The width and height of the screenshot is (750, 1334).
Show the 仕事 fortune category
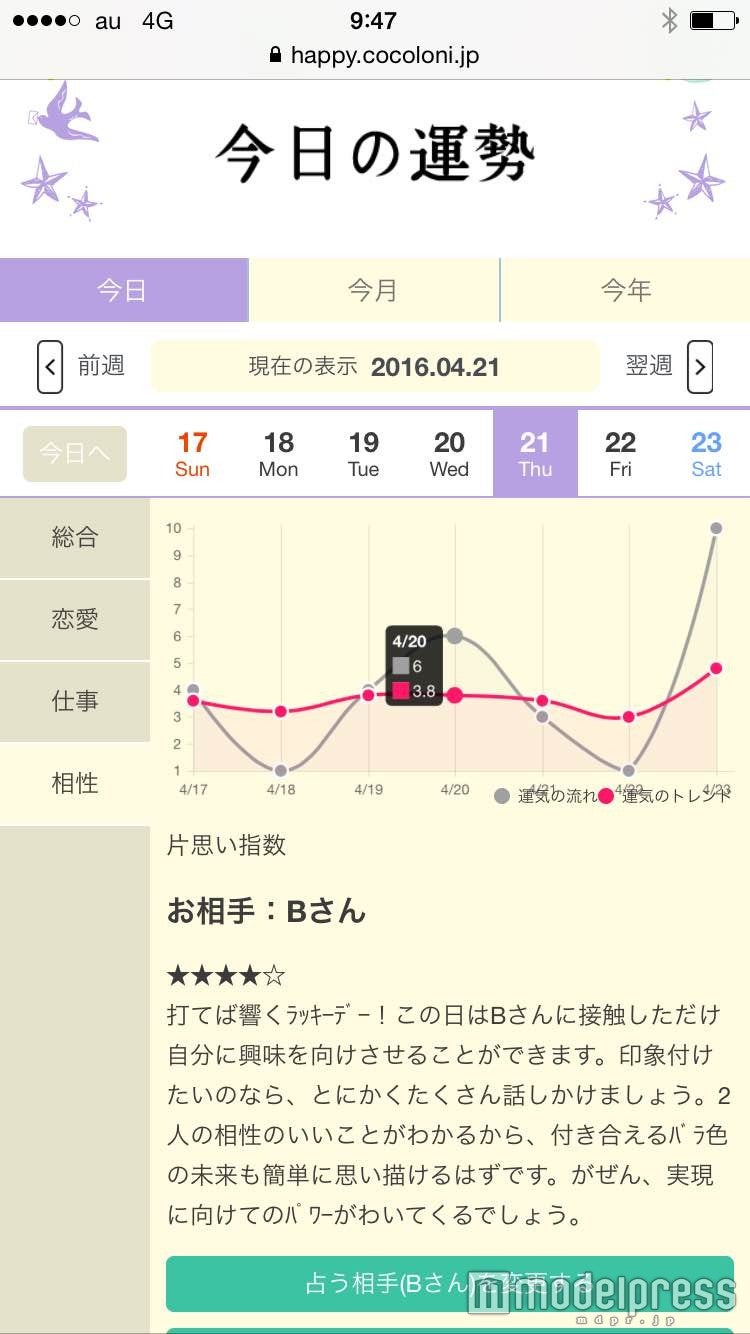[75, 701]
